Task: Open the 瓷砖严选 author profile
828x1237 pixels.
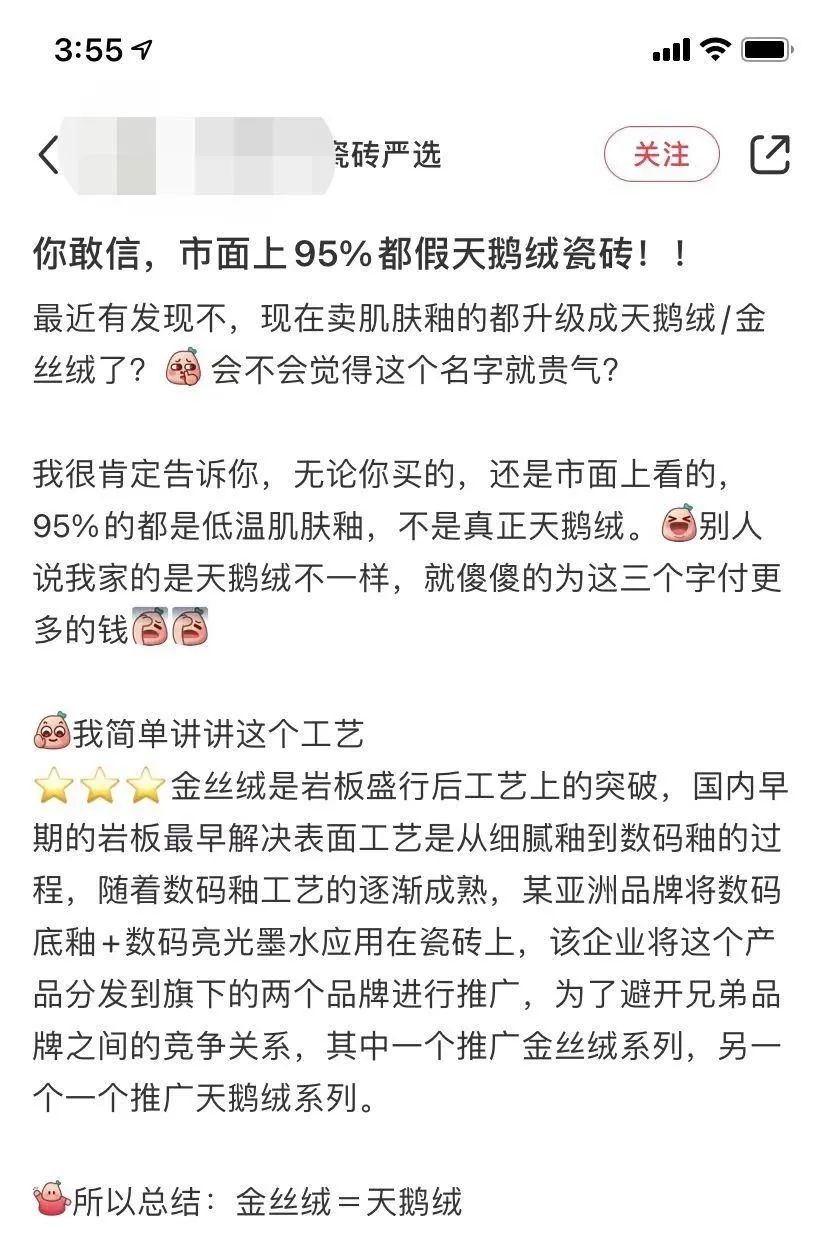Action: (386, 155)
